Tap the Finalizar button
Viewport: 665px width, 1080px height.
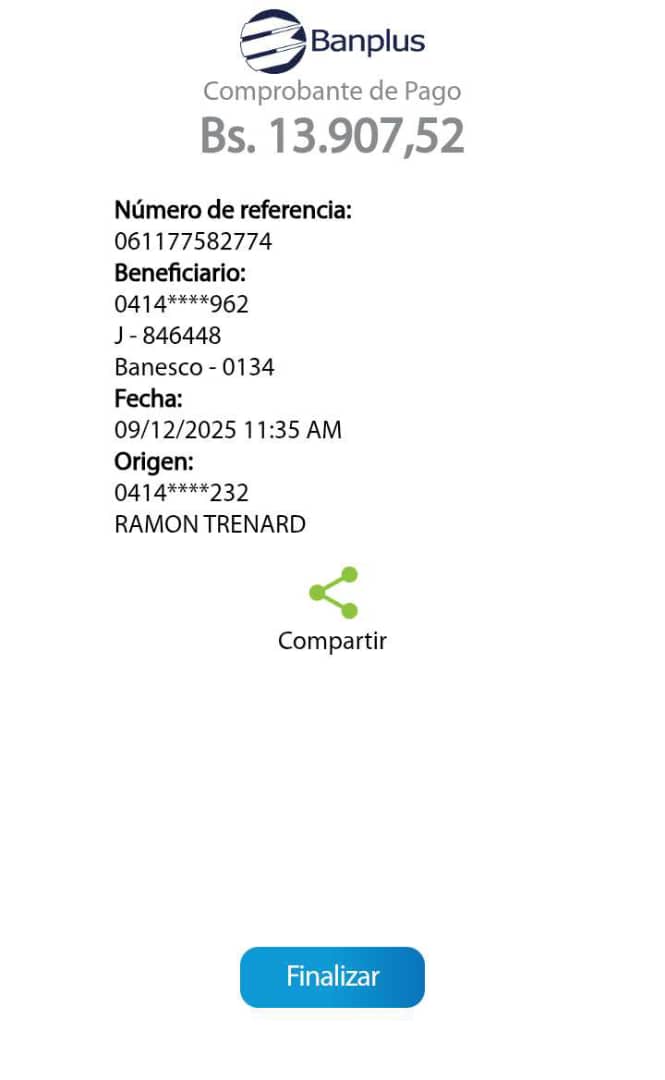coord(332,976)
